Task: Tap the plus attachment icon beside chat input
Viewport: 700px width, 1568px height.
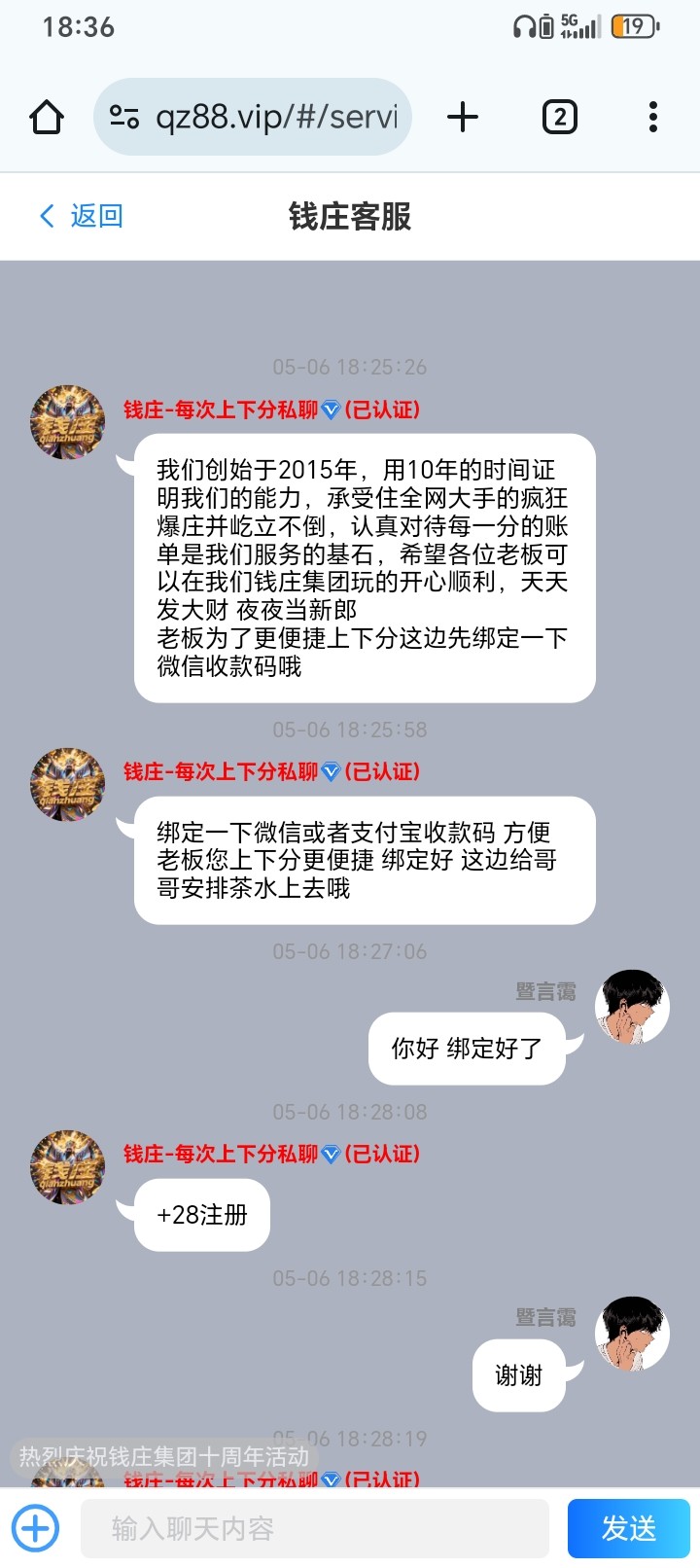Action: point(36,1528)
